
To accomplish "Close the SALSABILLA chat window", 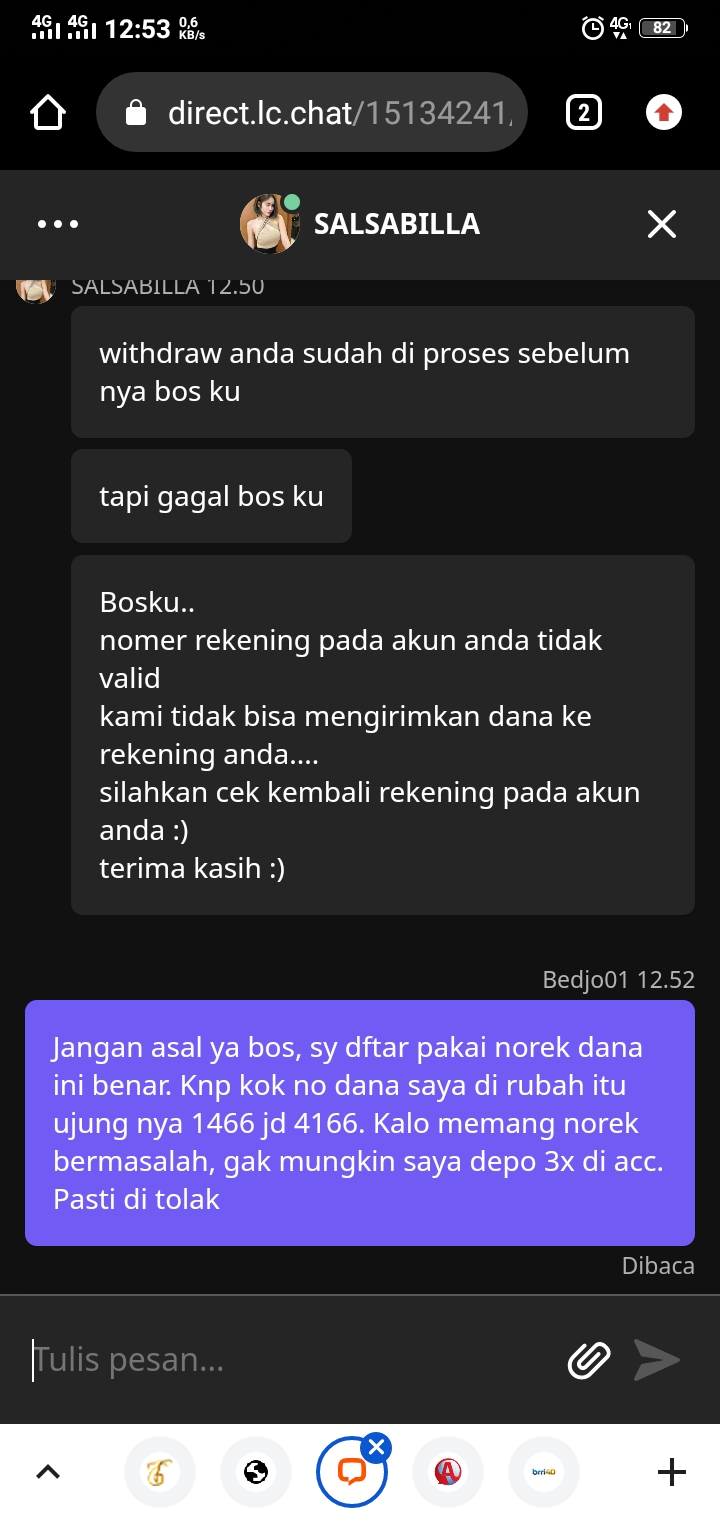I will click(662, 225).
